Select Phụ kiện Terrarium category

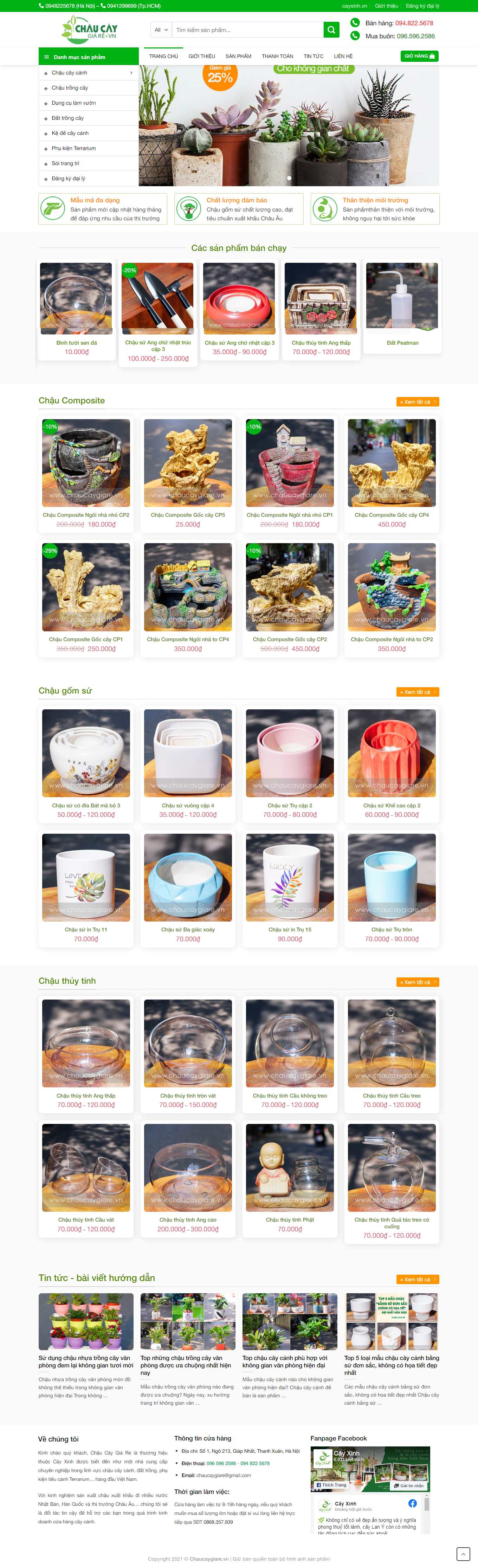74,149
